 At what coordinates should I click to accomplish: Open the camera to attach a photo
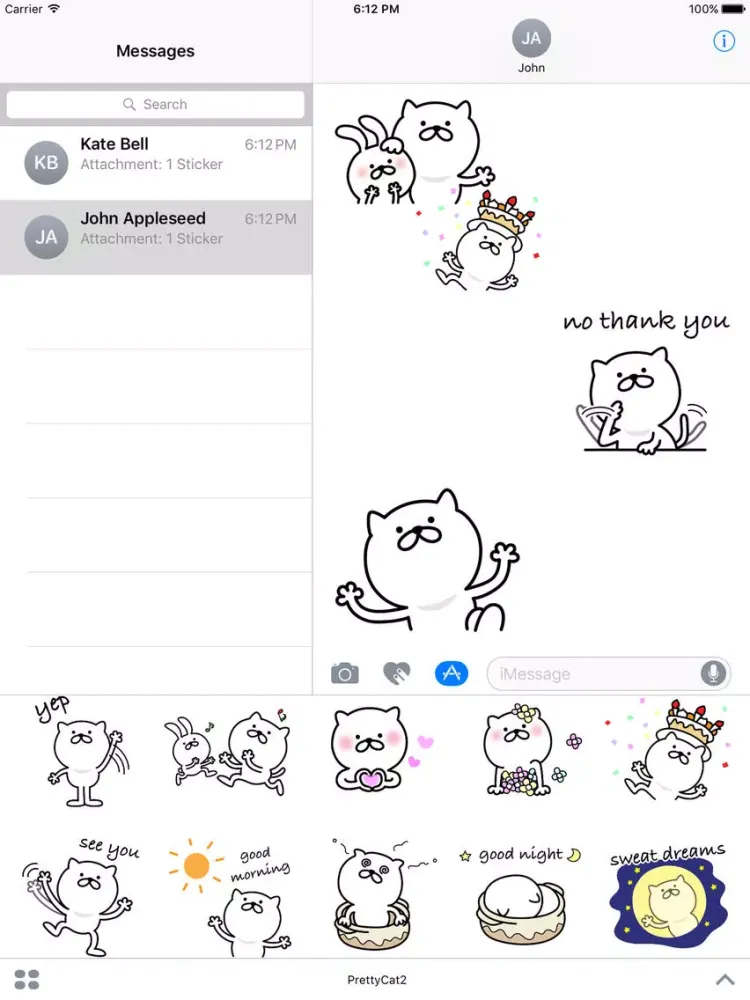pyautogui.click(x=345, y=673)
